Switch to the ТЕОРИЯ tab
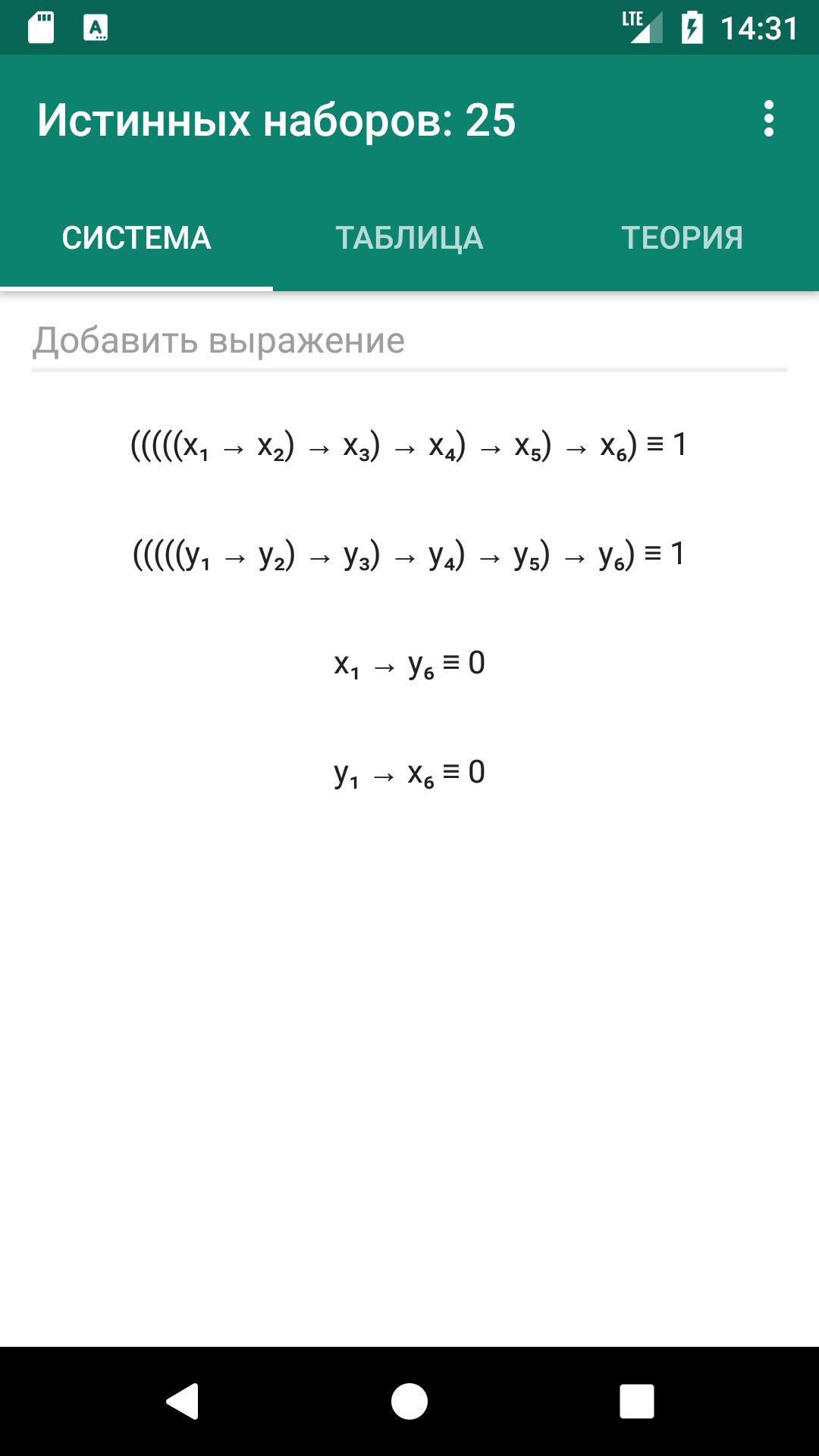This screenshot has width=819, height=1456. (x=682, y=238)
